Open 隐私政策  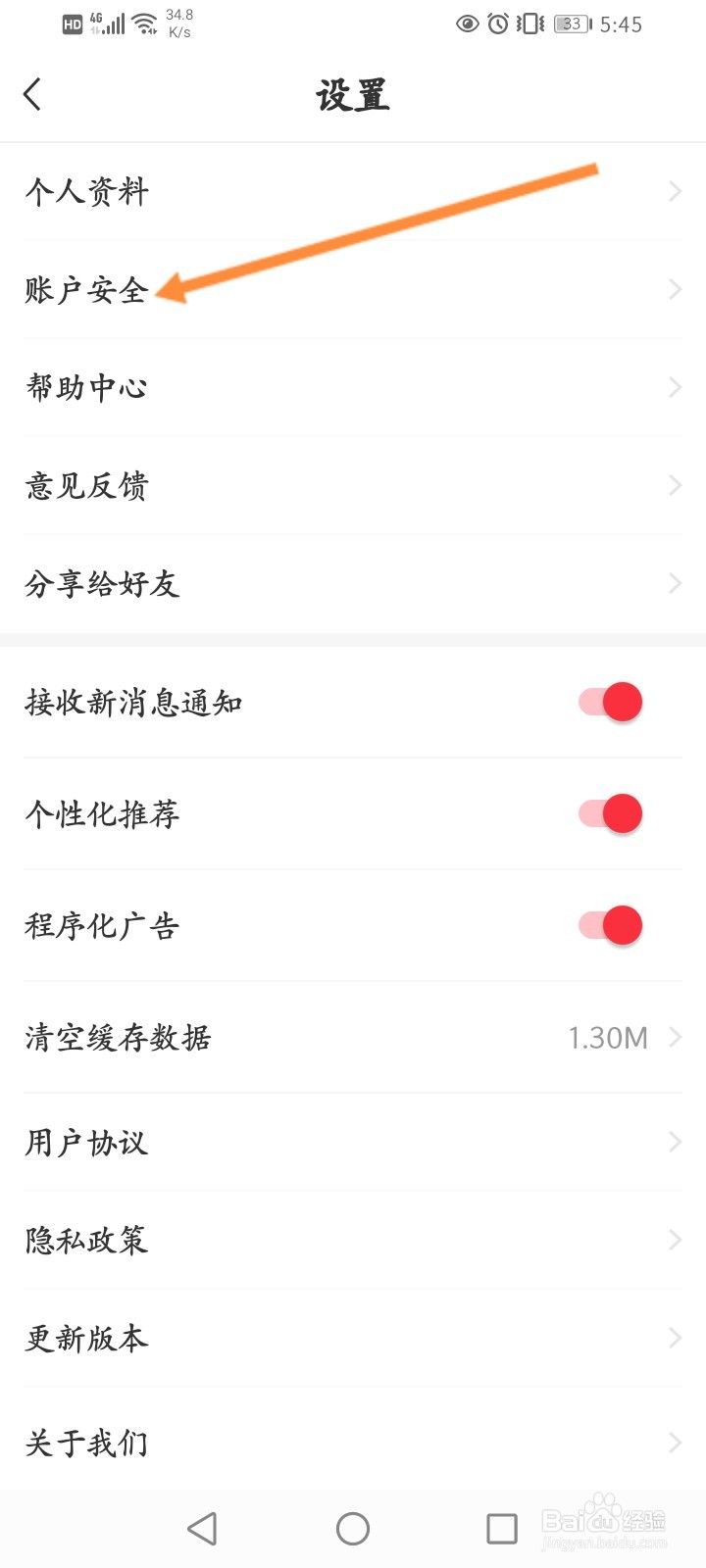(353, 1241)
